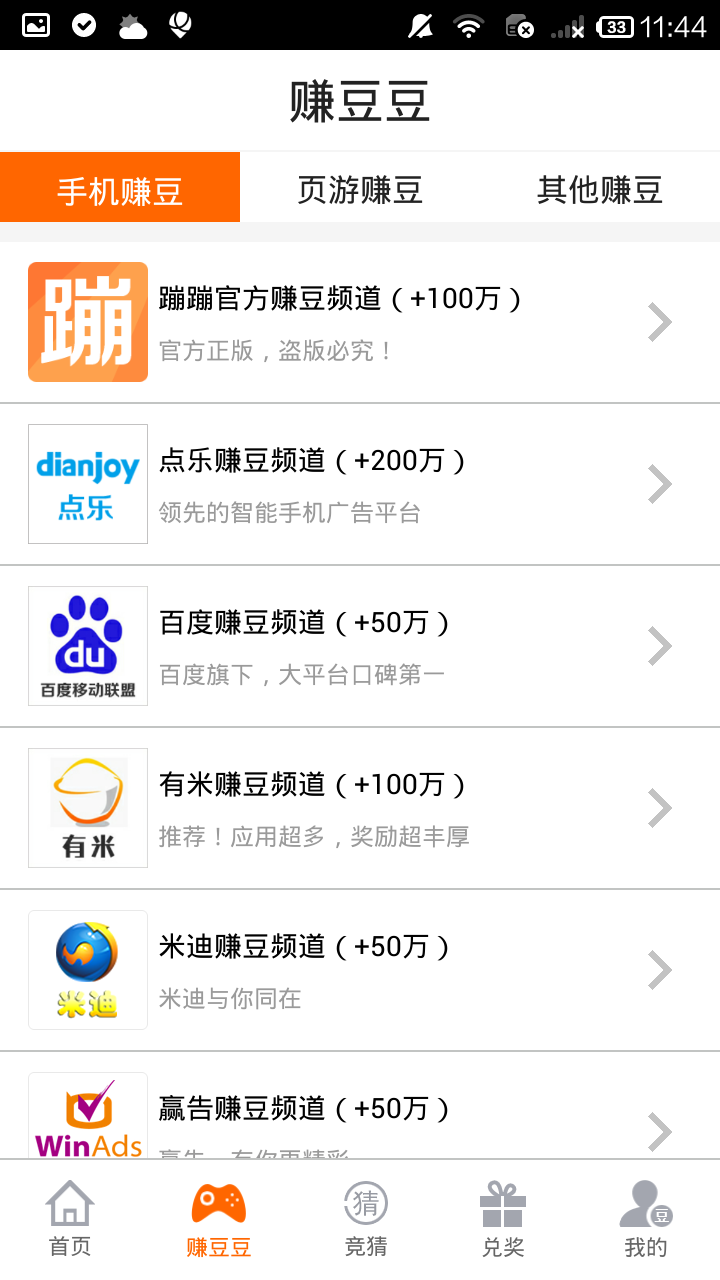This screenshot has width=720, height=1280.
Task: Switch to the 竞猜 tab
Action: [x=365, y=1220]
